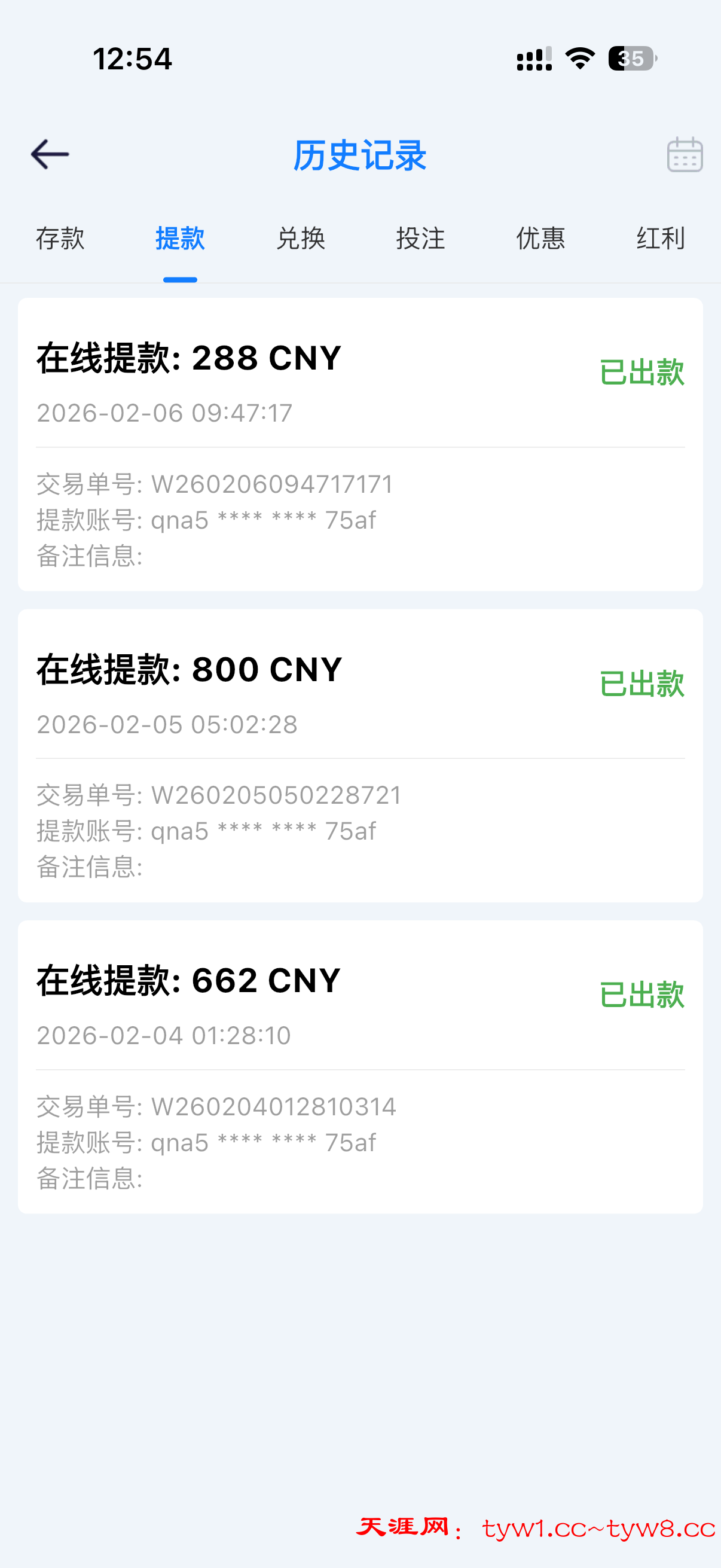
Task: Go back using the arrow icon
Action: coord(50,154)
